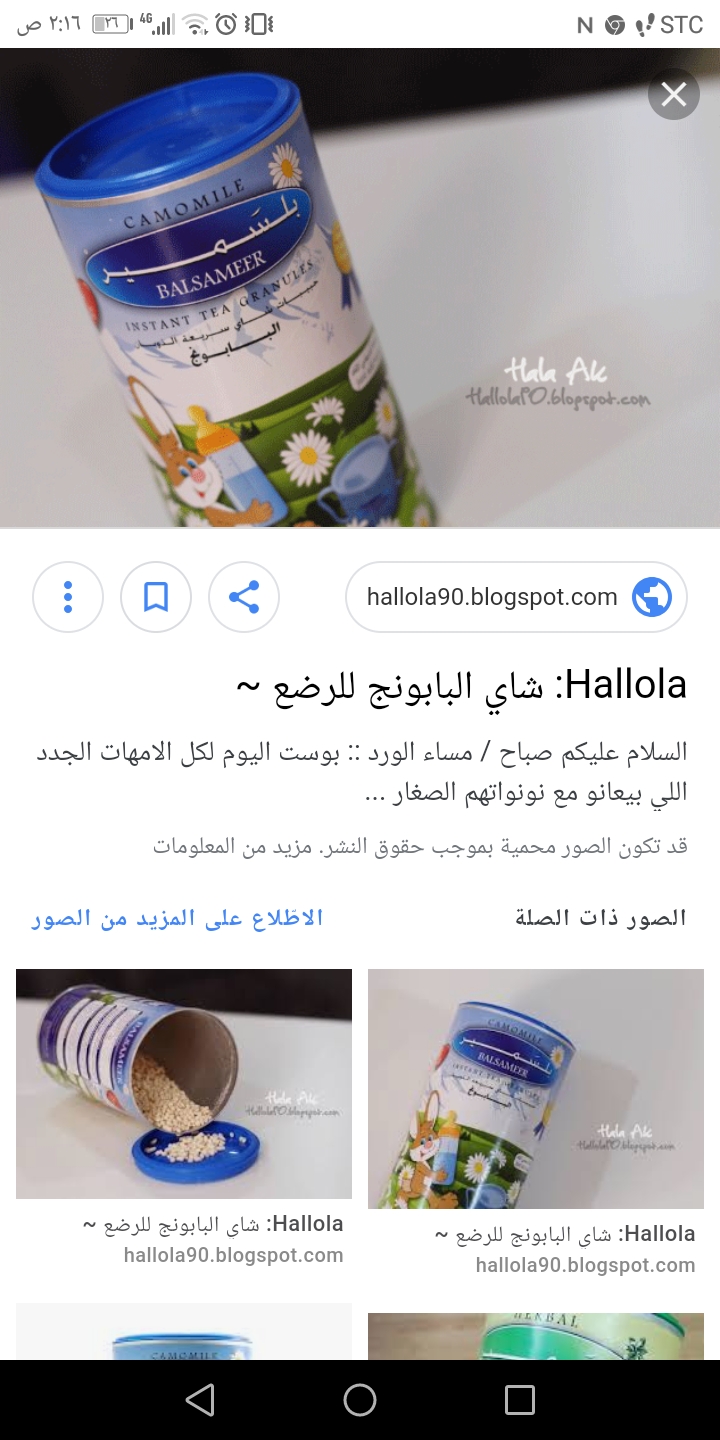Open related image of upright Balsameer can

[536, 1088]
